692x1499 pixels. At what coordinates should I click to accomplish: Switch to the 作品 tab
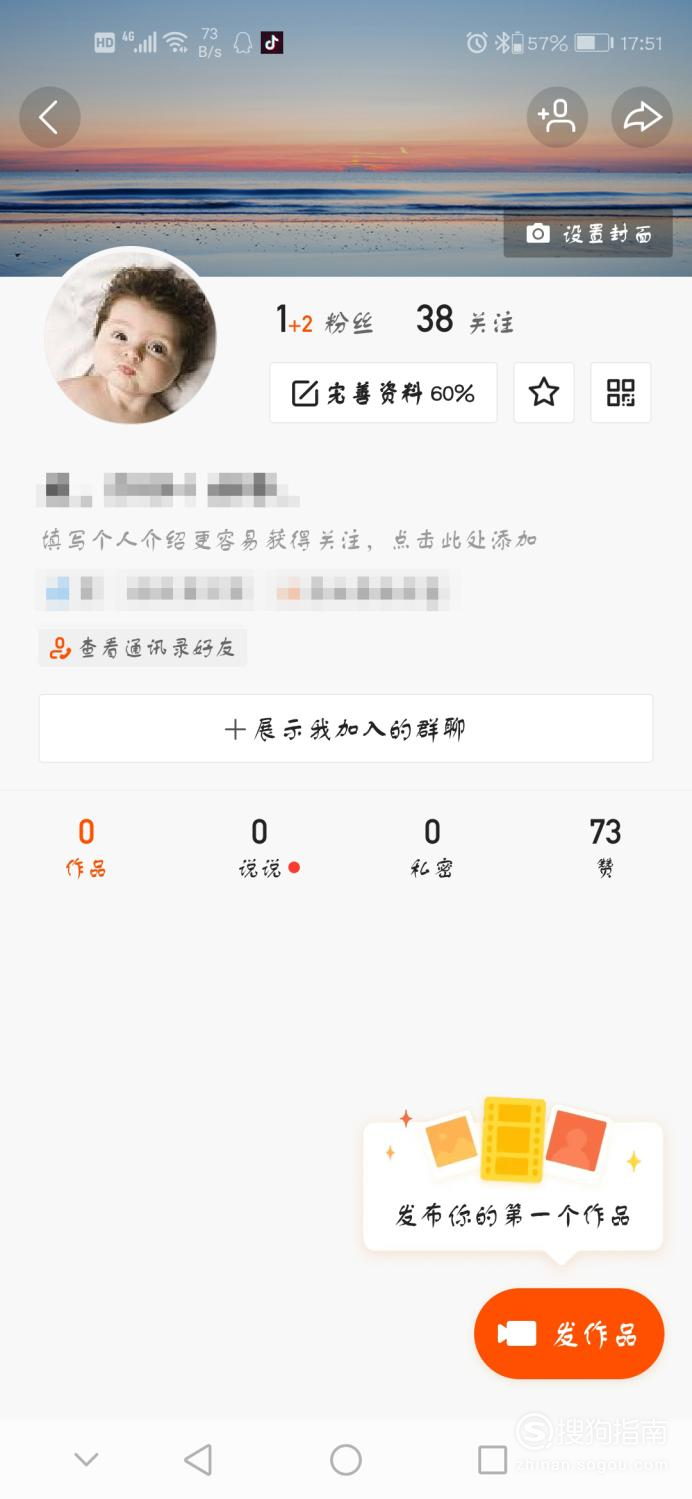tap(86, 848)
